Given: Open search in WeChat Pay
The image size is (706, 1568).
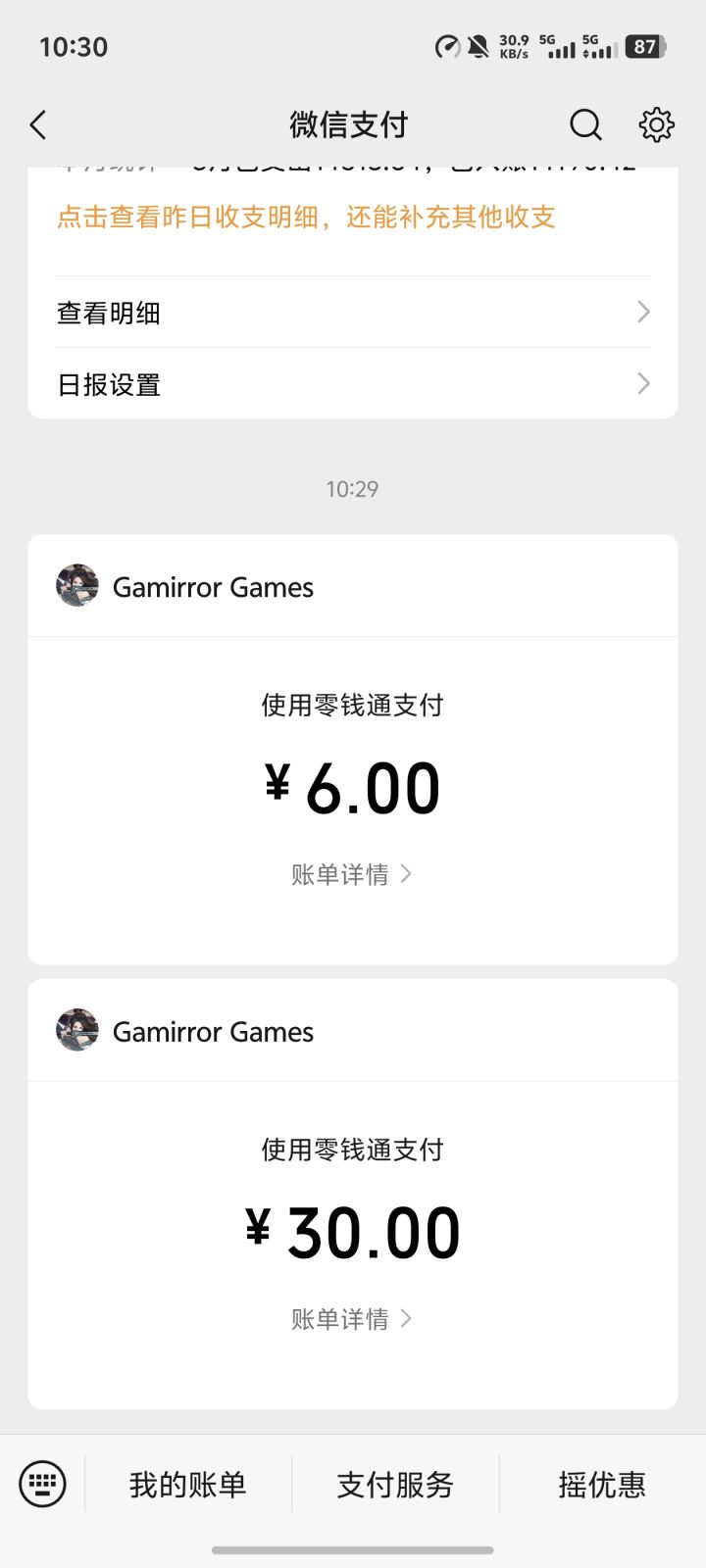Looking at the screenshot, I should (585, 124).
